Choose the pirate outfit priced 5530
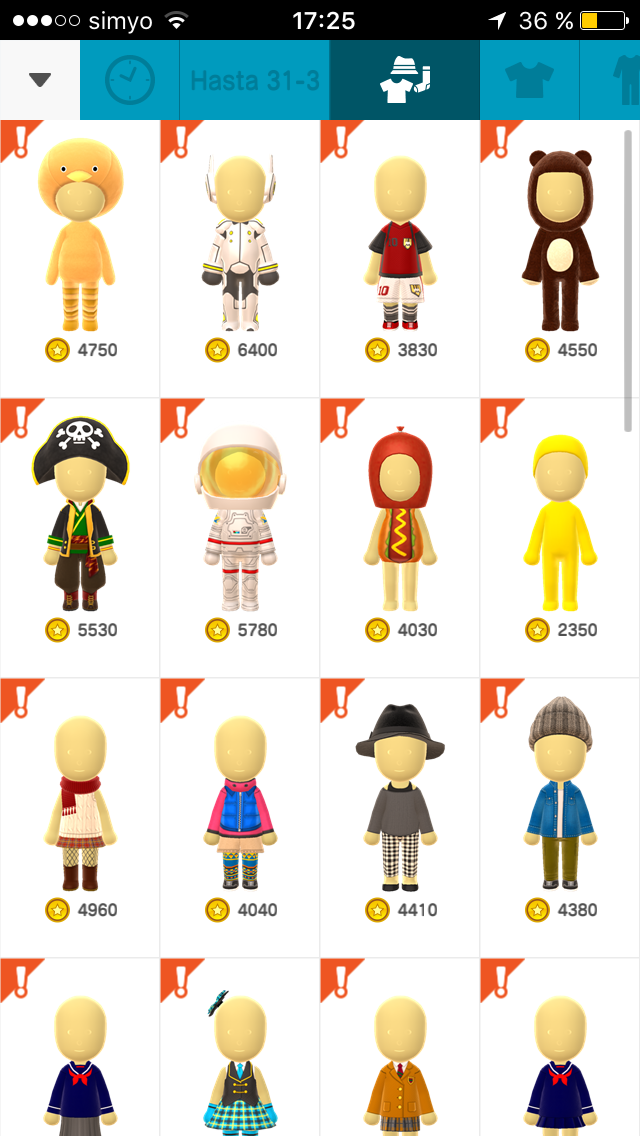640x1136 pixels. click(x=80, y=520)
